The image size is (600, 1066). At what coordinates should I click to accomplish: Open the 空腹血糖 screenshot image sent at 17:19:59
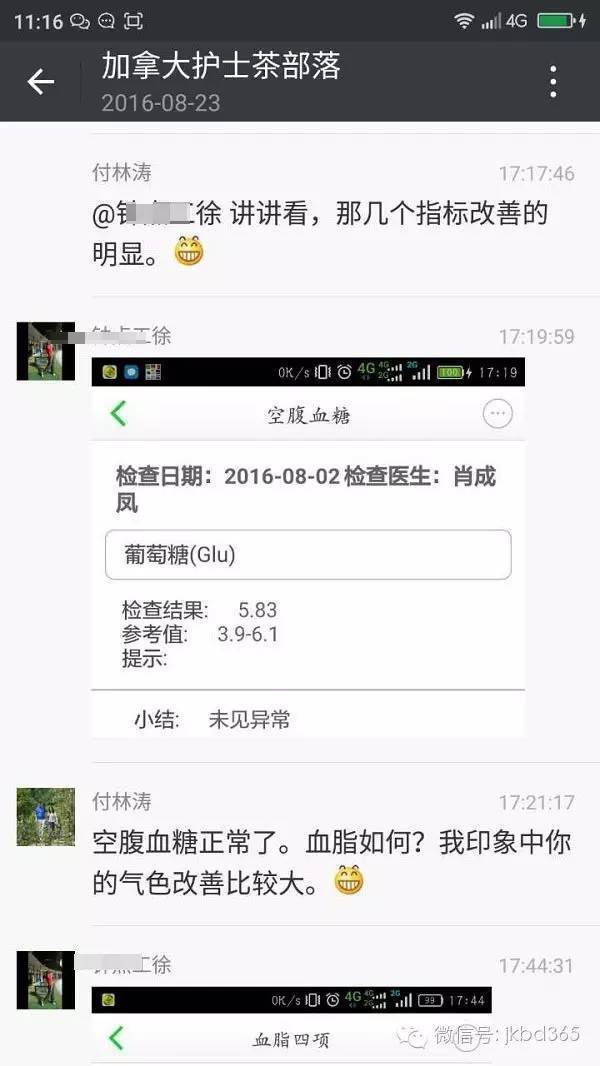point(308,547)
